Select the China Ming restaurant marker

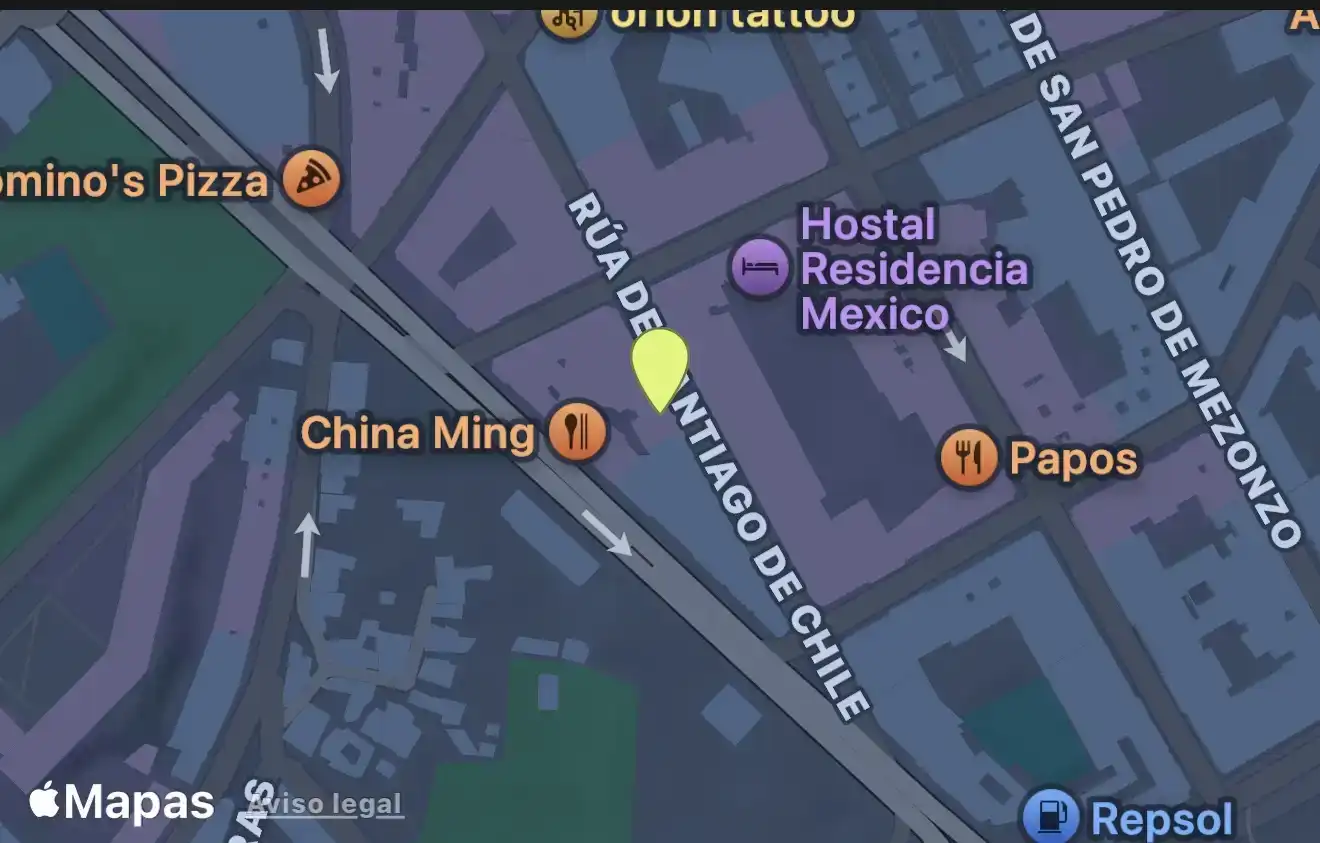[x=578, y=431]
